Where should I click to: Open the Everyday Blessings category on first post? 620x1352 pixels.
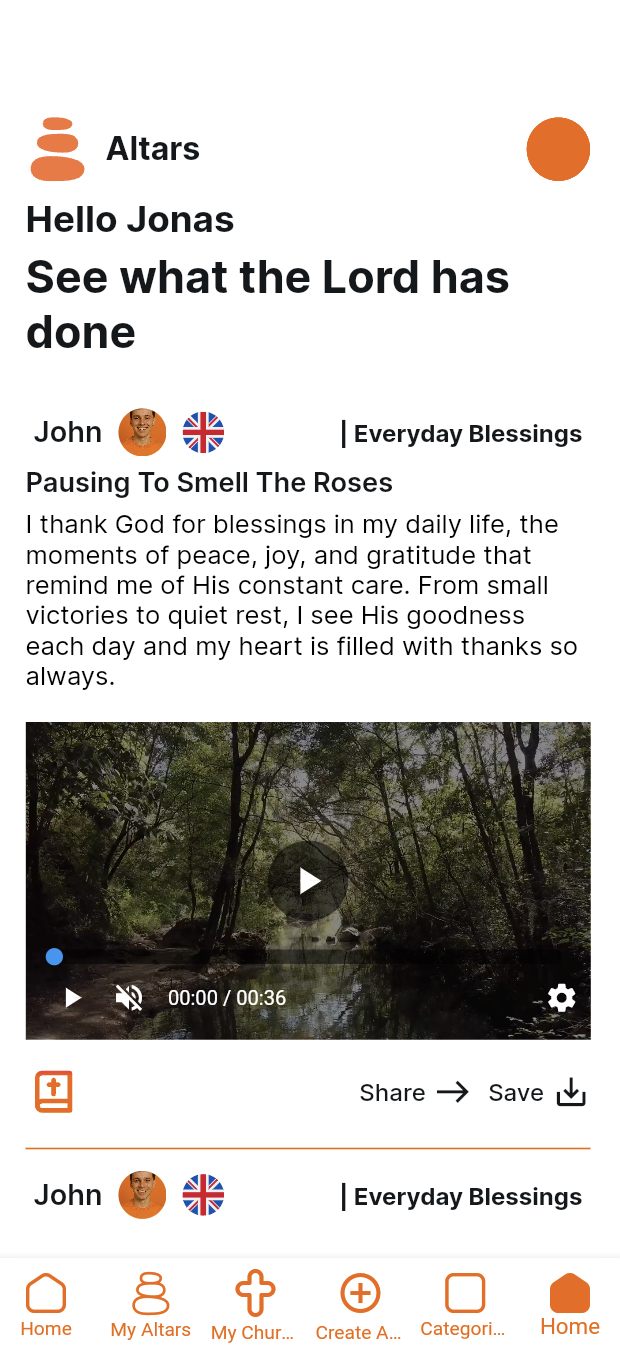(x=466, y=434)
